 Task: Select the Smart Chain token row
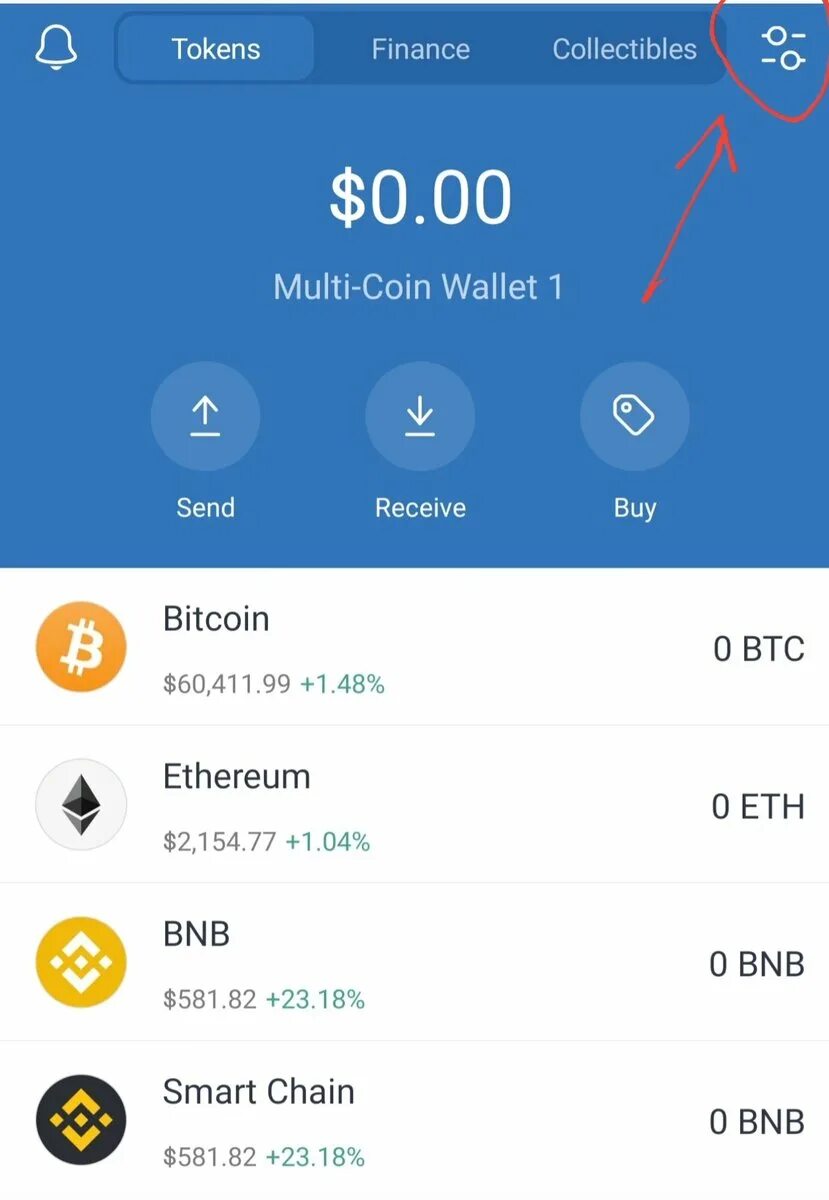pos(414,1120)
